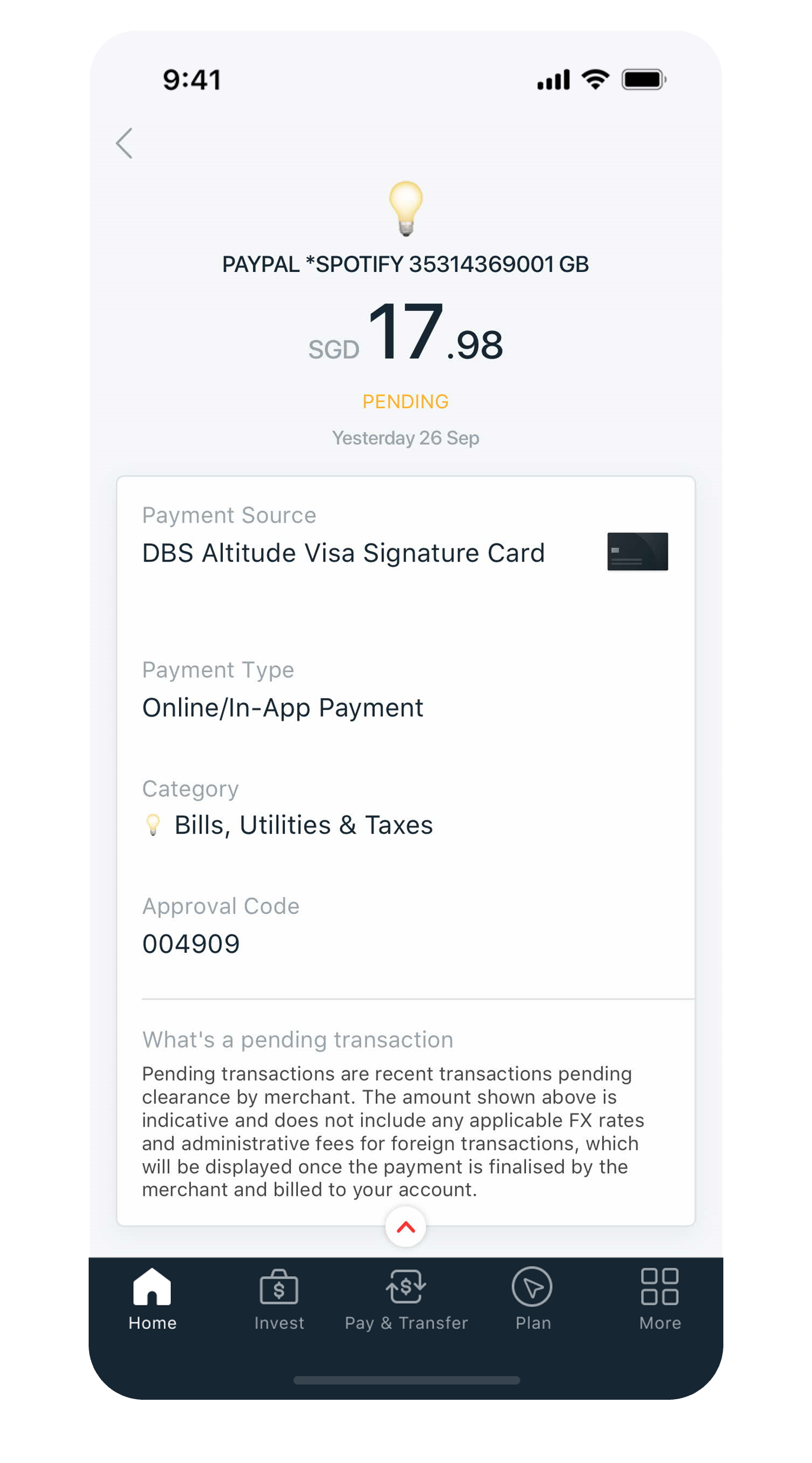Go back using the back arrow
The height and width of the screenshot is (1463, 812).
125,144
